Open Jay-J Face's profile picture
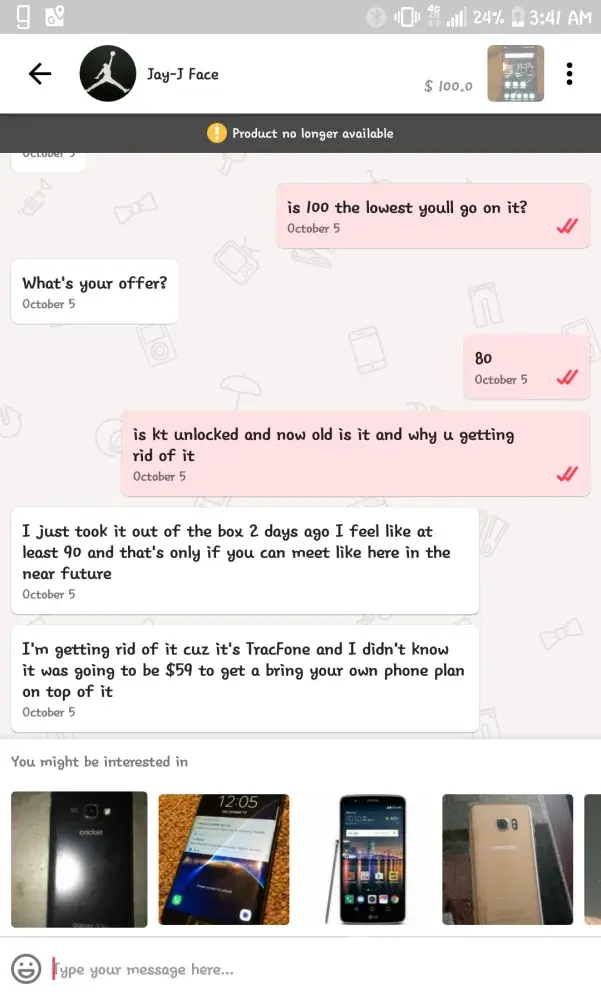Image resolution: width=601 pixels, height=1000 pixels. 107,74
